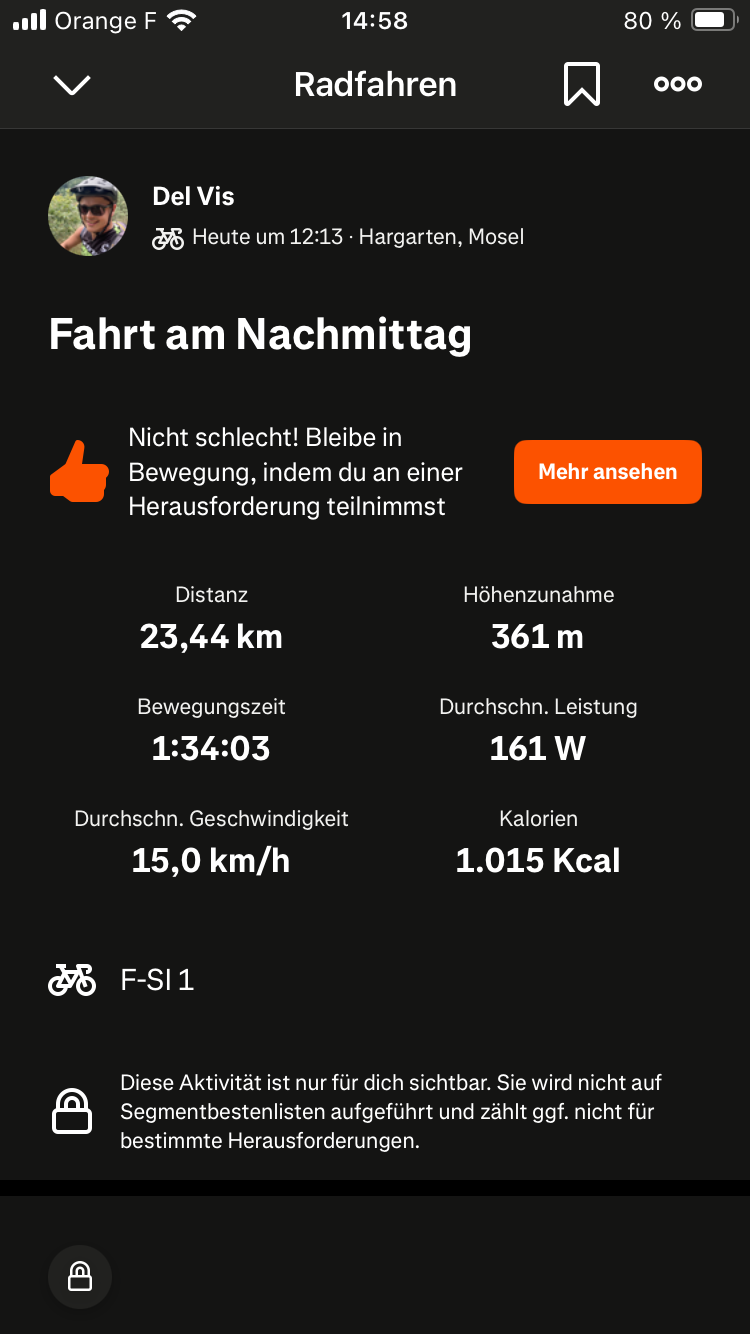The width and height of the screenshot is (750, 1334).
Task: Collapse the activity with the down chevron
Action: [72, 85]
